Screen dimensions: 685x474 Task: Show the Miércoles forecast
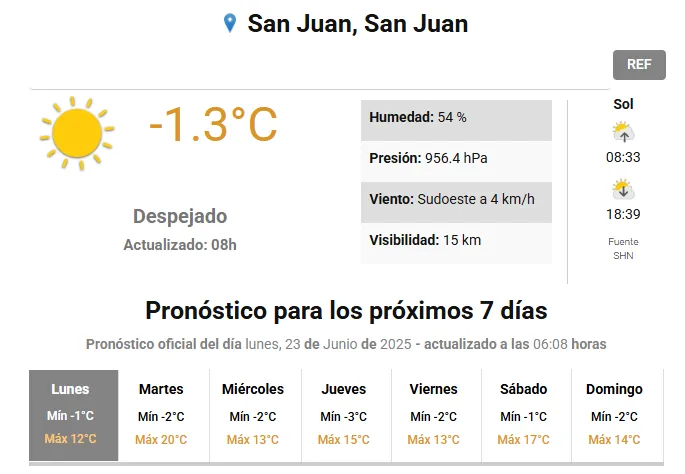click(x=252, y=414)
